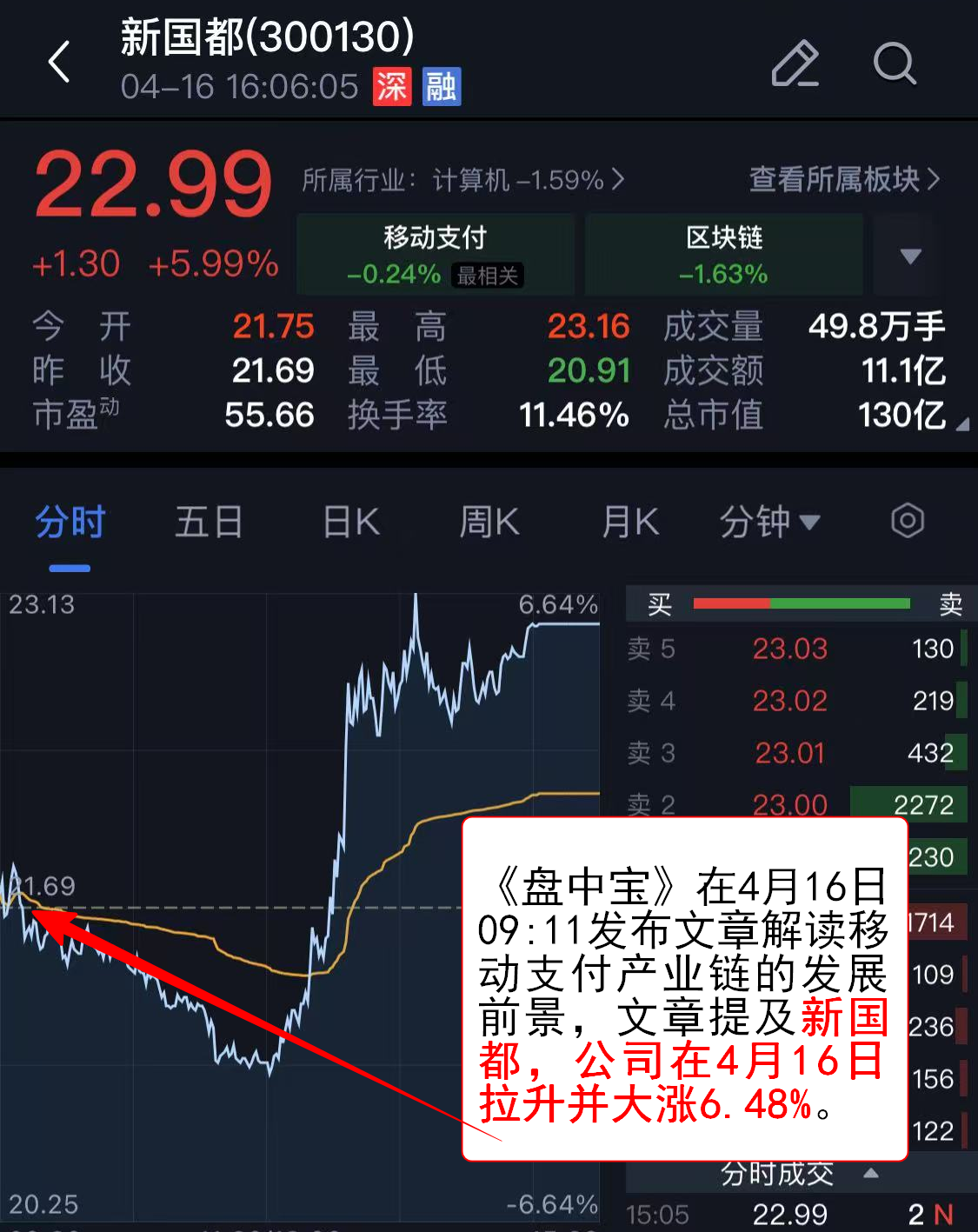978x1232 pixels.
Task: Open stock search
Action: click(x=894, y=63)
